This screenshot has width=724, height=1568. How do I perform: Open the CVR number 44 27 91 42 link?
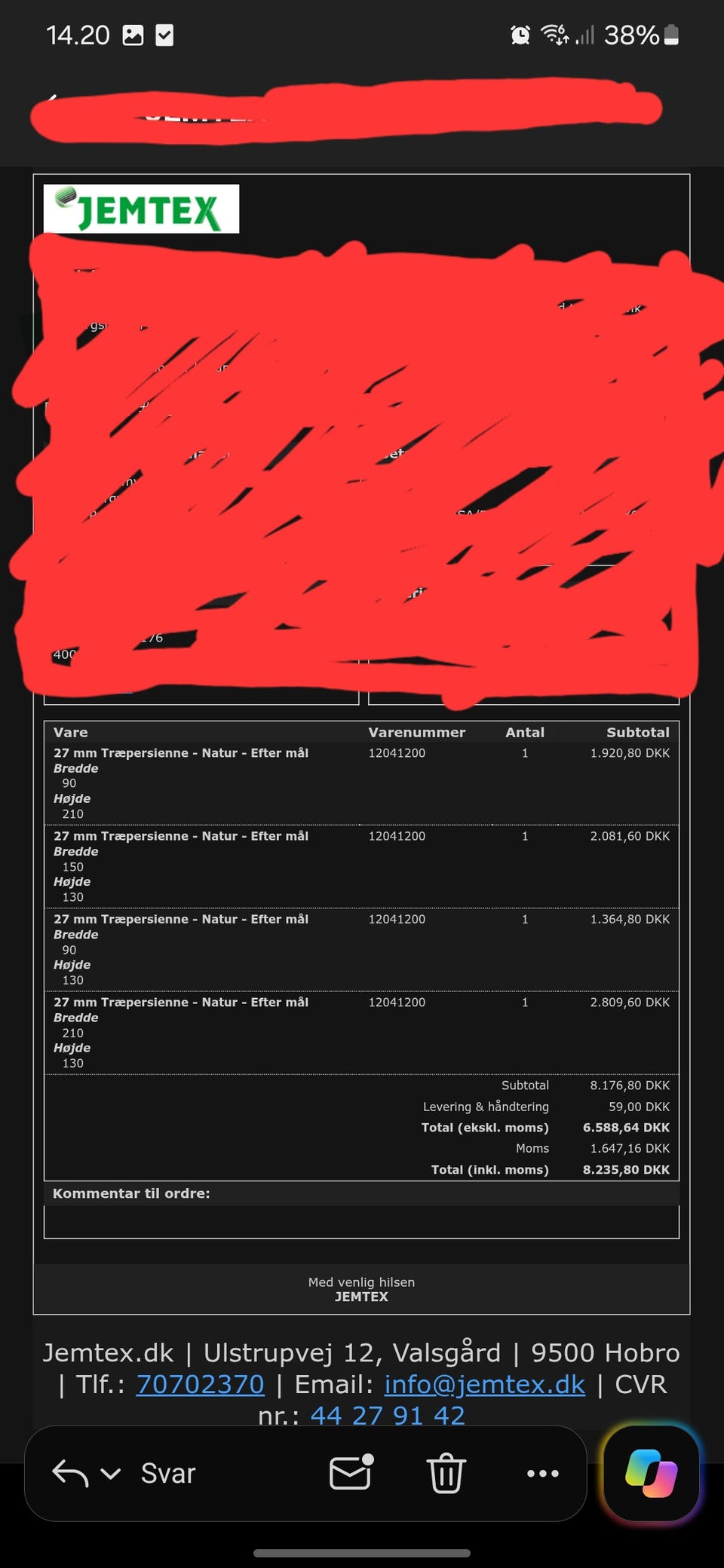[x=388, y=1415]
